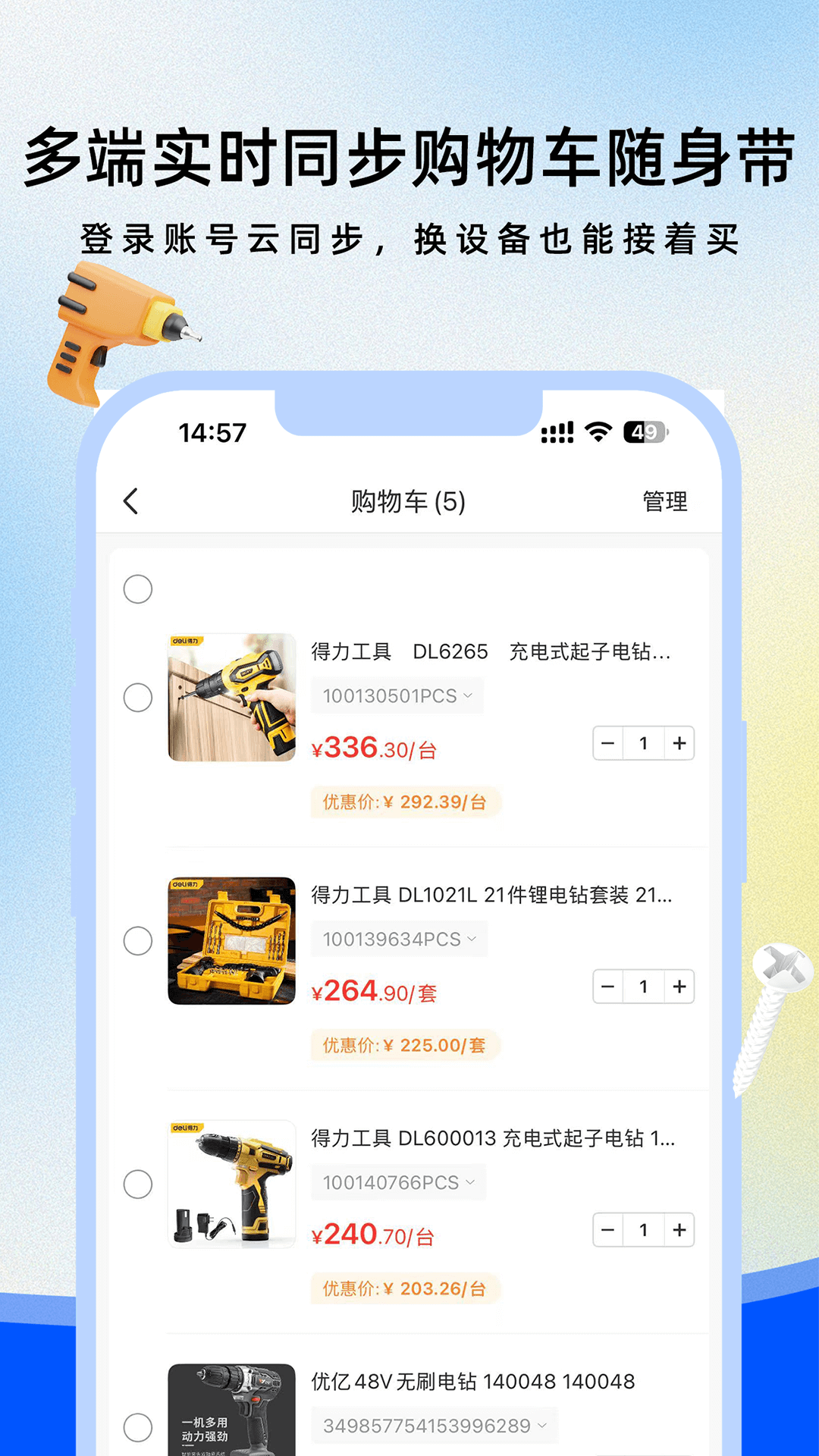The width and height of the screenshot is (819, 1456).
Task: Decrease quantity of DL1021L kit with minus icon
Action: 607,987
